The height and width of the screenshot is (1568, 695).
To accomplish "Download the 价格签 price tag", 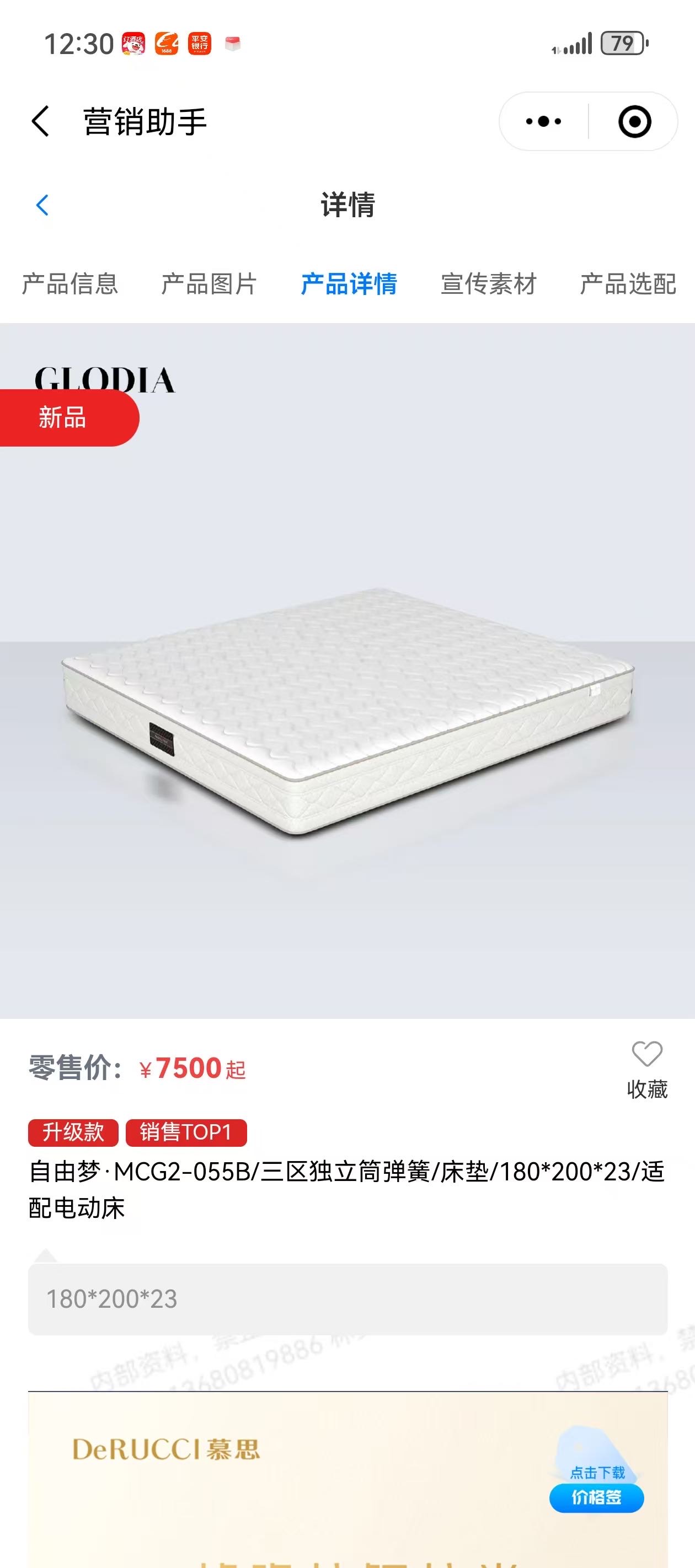I will (596, 1496).
